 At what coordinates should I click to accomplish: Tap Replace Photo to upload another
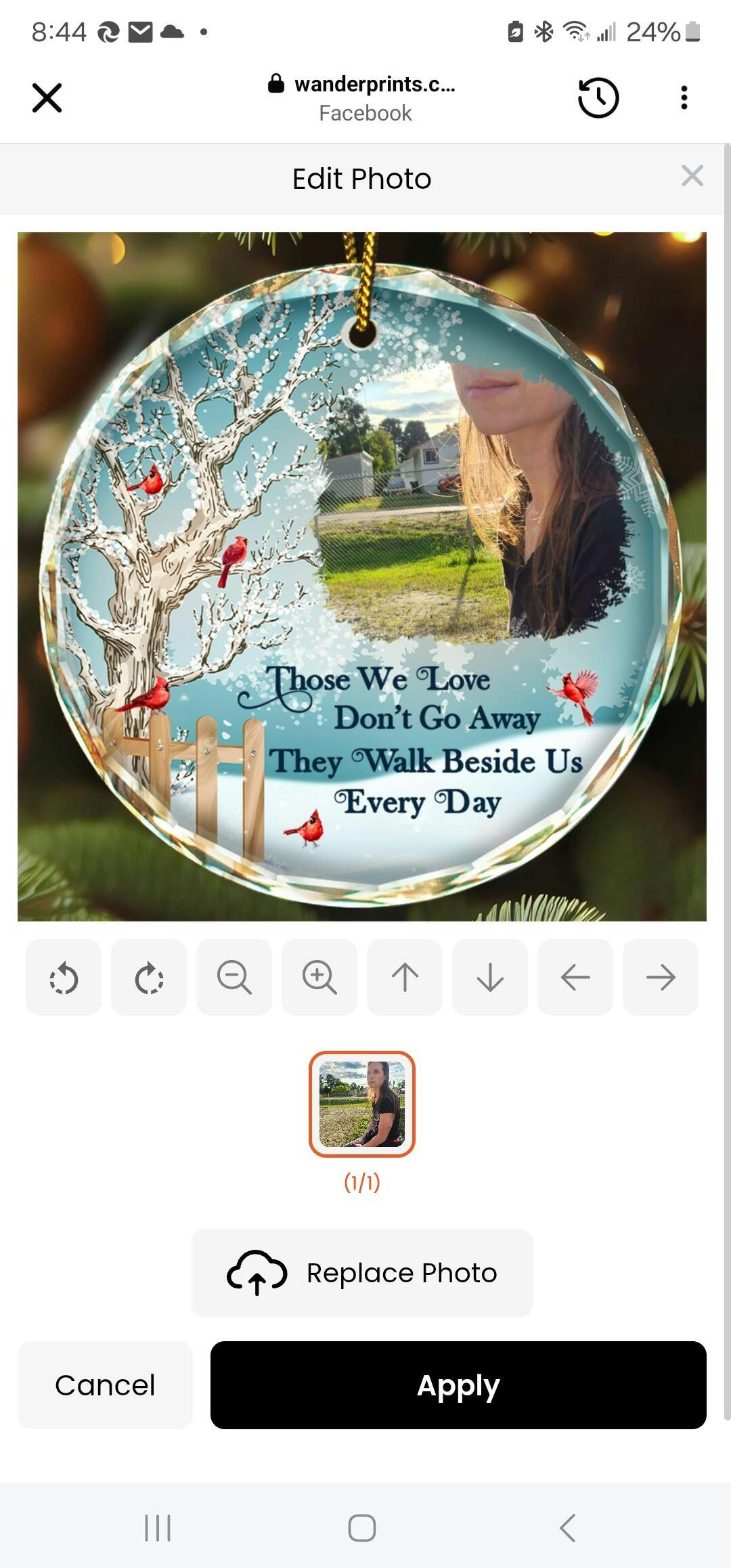pyautogui.click(x=362, y=1273)
